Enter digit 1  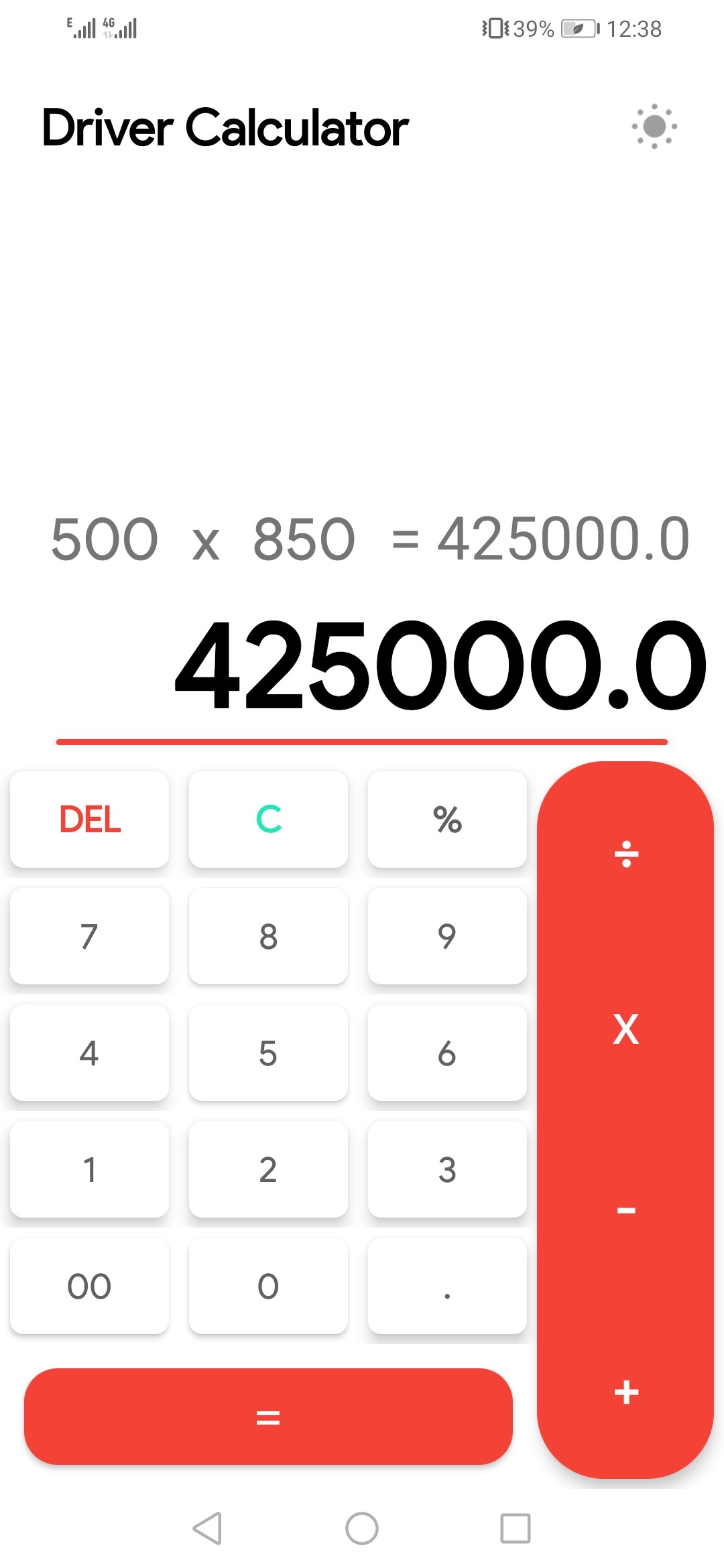90,1169
